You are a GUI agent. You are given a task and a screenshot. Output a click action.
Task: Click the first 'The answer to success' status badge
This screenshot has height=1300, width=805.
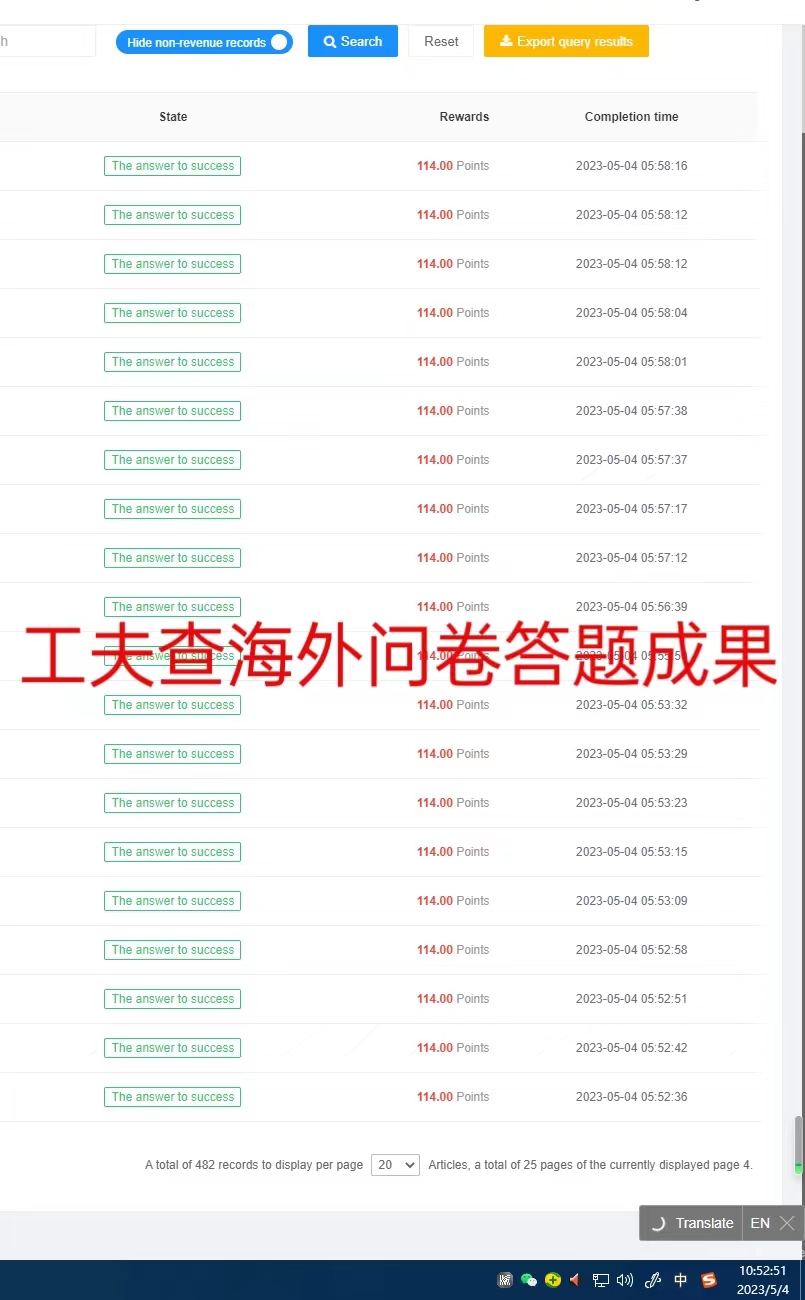coord(172,165)
